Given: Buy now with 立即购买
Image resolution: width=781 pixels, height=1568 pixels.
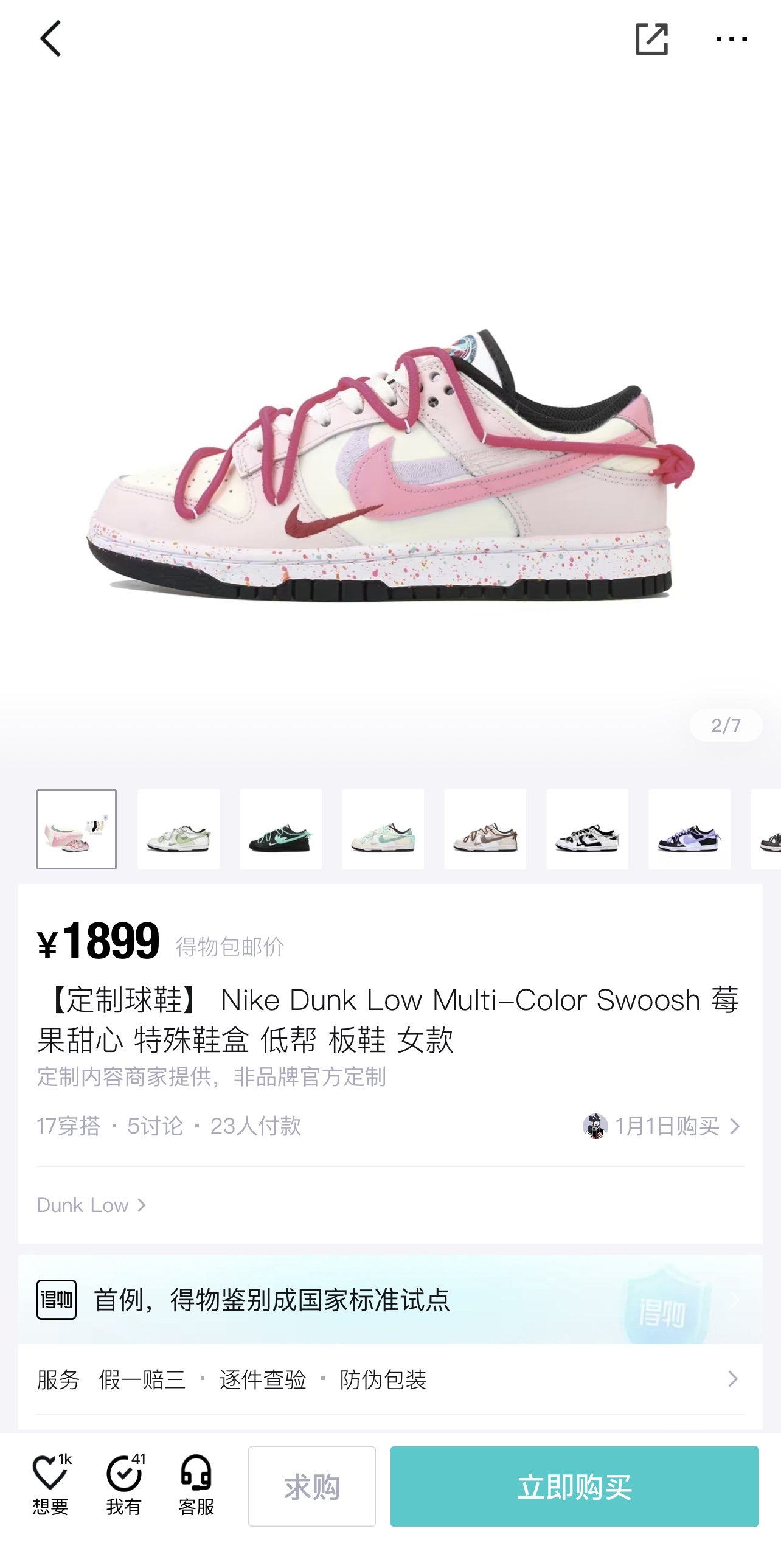Looking at the screenshot, I should tap(574, 1486).
